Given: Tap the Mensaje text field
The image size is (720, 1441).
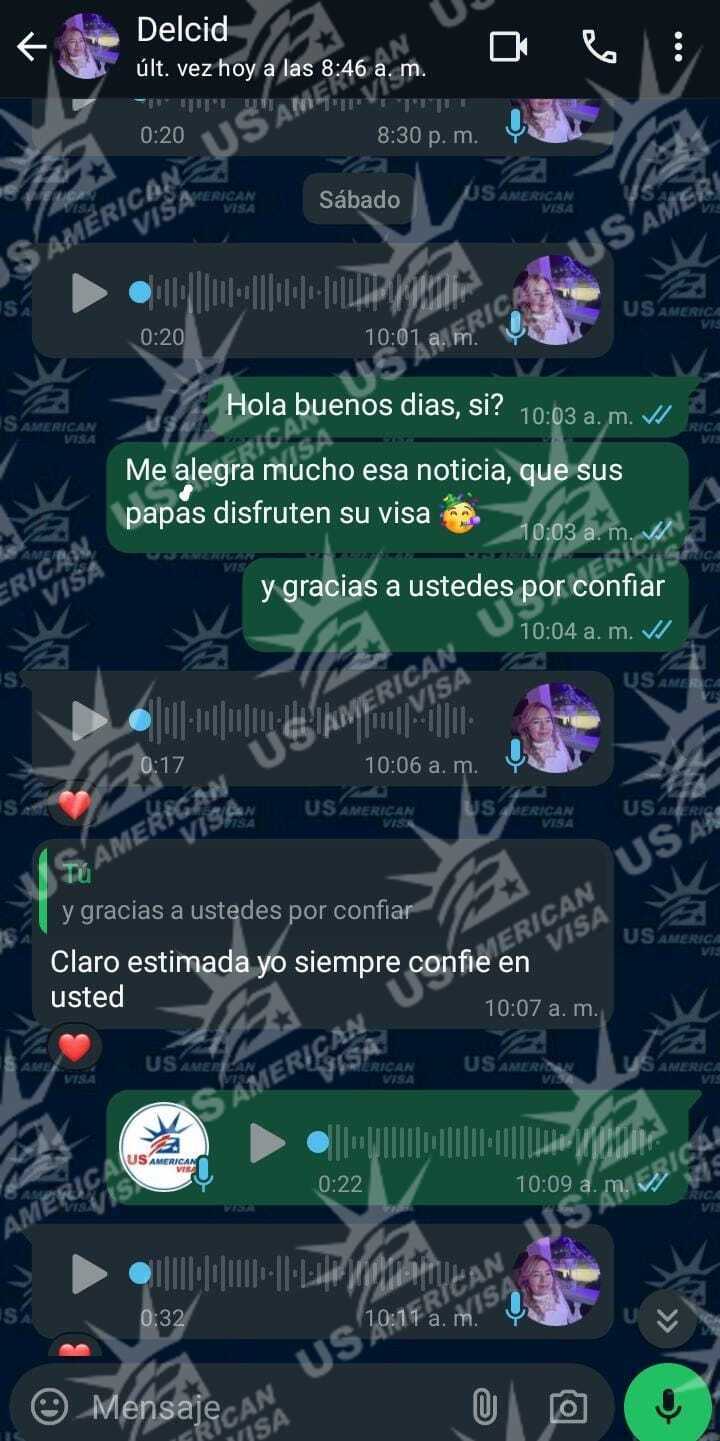Looking at the screenshot, I should click(x=270, y=1408).
